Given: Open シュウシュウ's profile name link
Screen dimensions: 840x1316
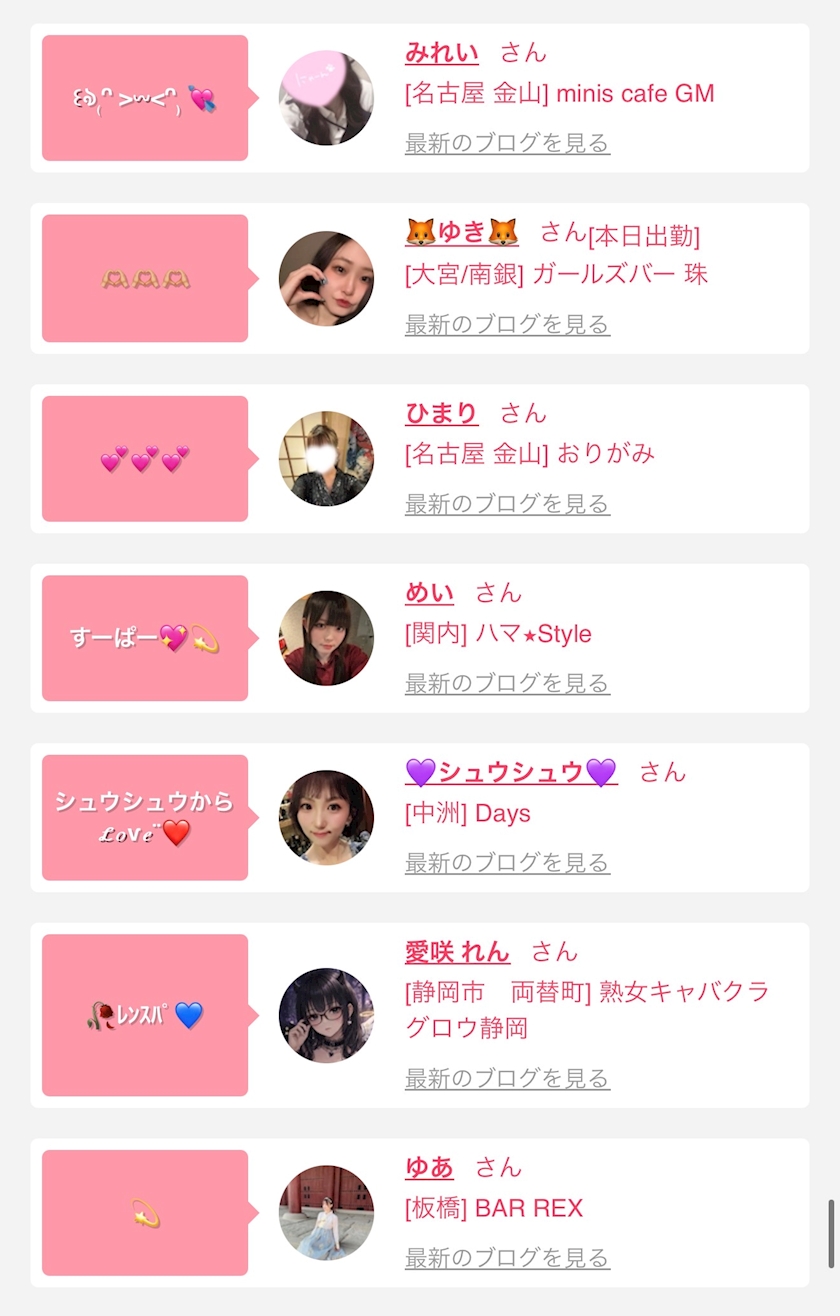Looking at the screenshot, I should [511, 772].
